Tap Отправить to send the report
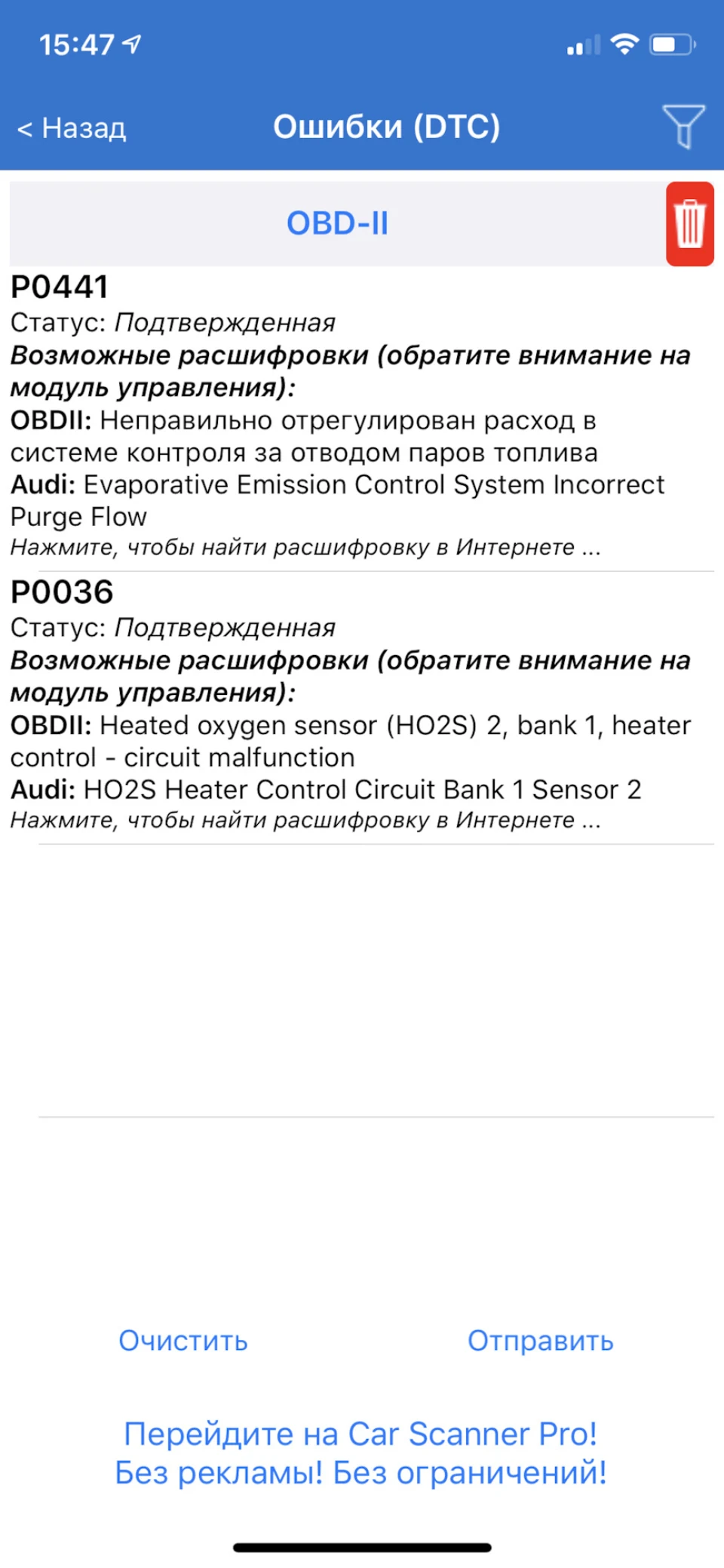 pos(540,1341)
